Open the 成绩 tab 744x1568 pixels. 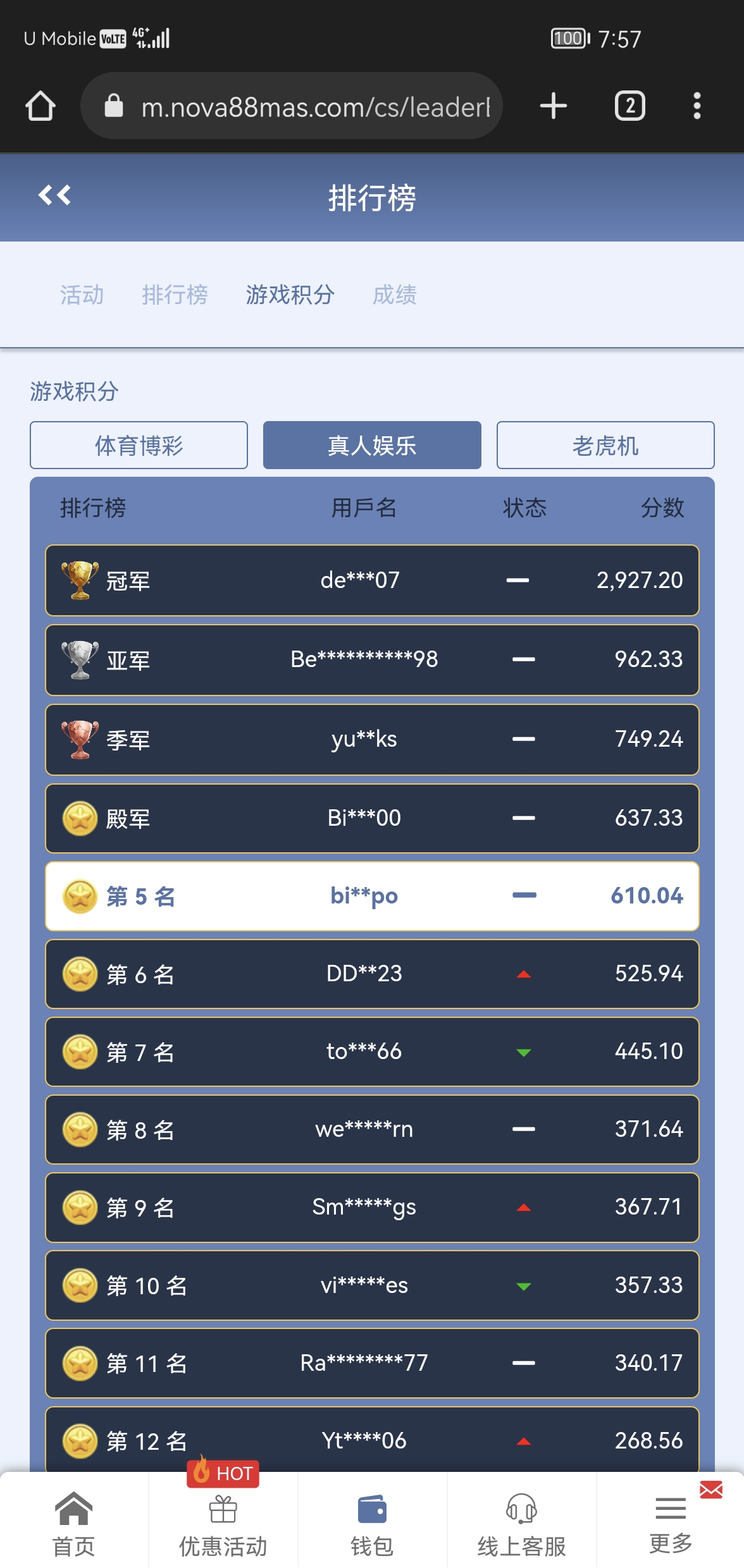pos(394,295)
